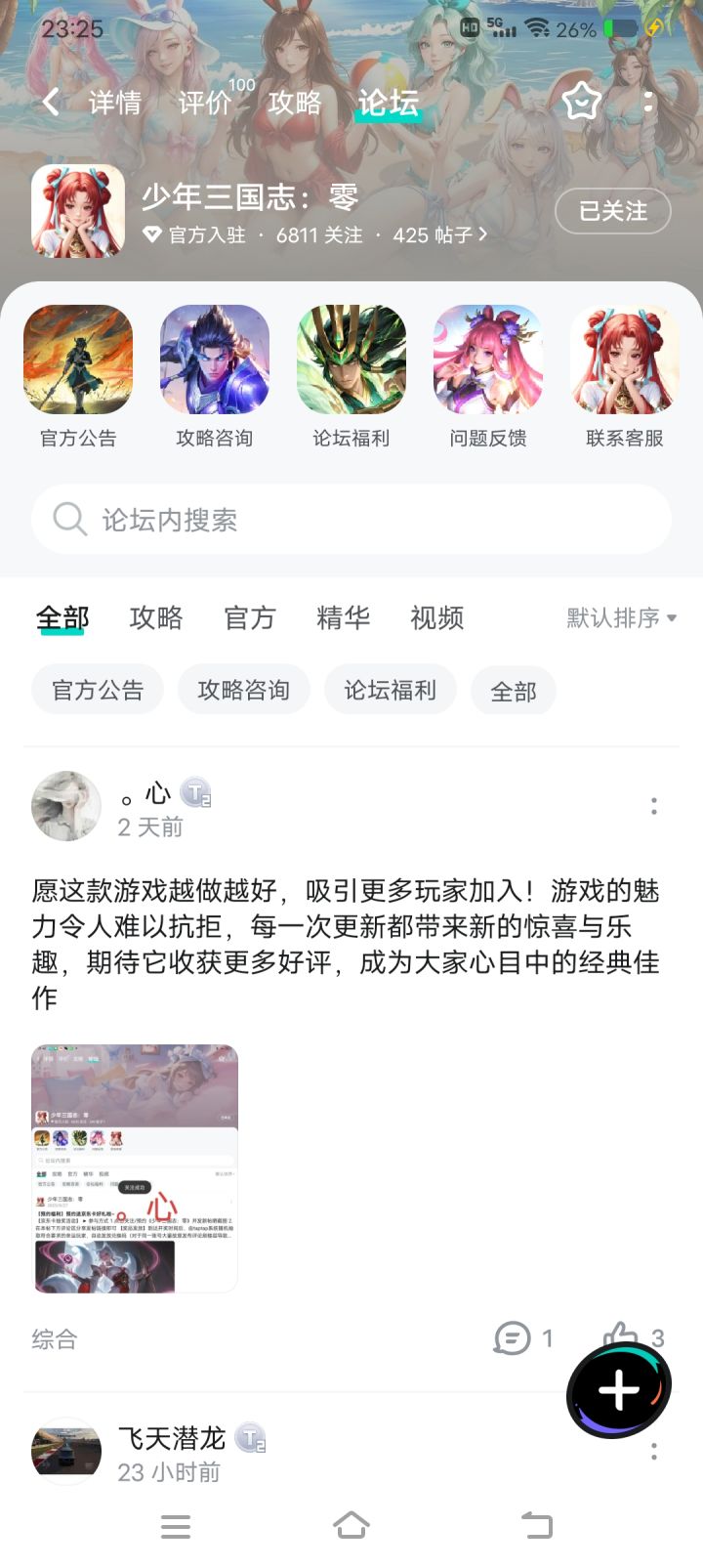This screenshot has height=1568, width=703.
Task: Tap the 论坛内搜索 search box
Action: [x=351, y=519]
